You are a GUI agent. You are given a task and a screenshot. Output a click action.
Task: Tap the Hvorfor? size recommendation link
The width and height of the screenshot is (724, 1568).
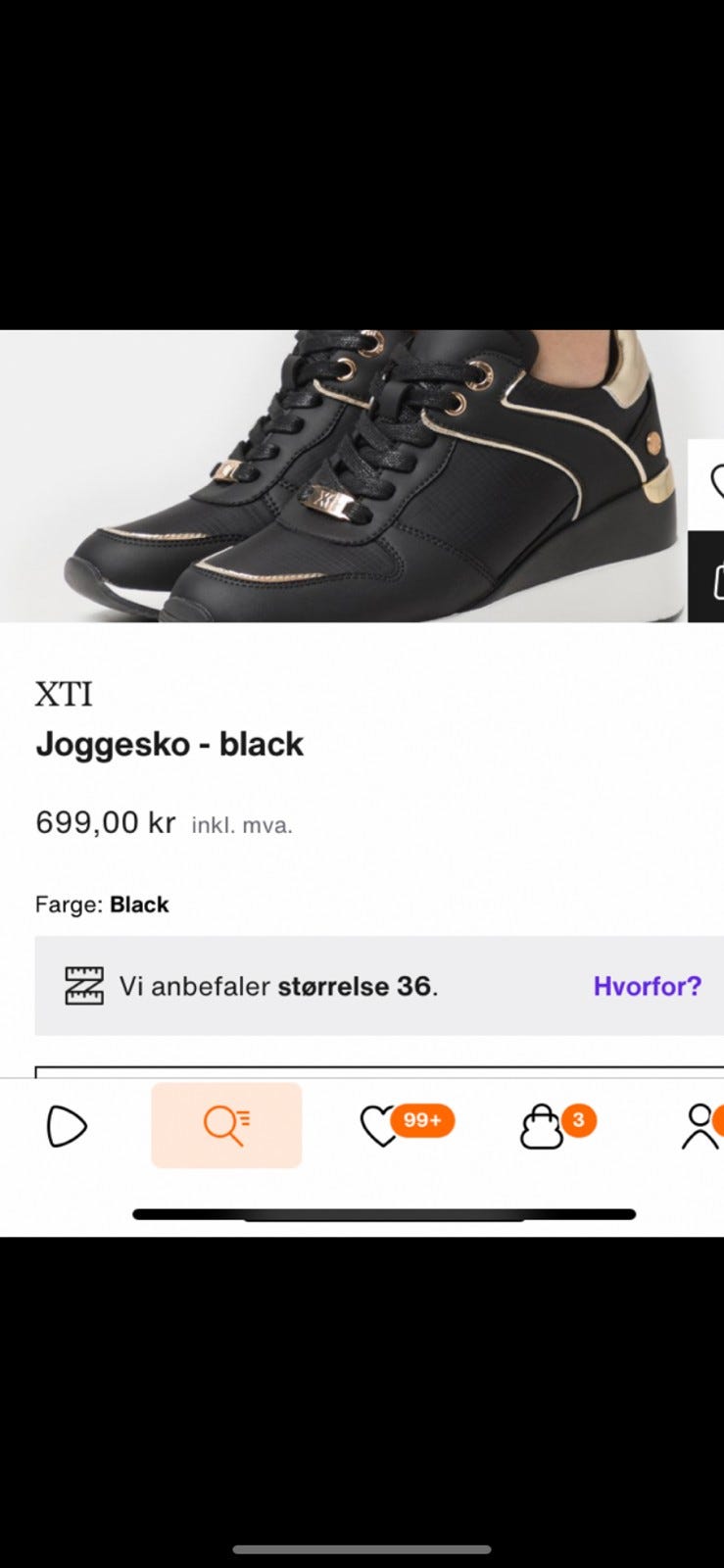coord(647,986)
